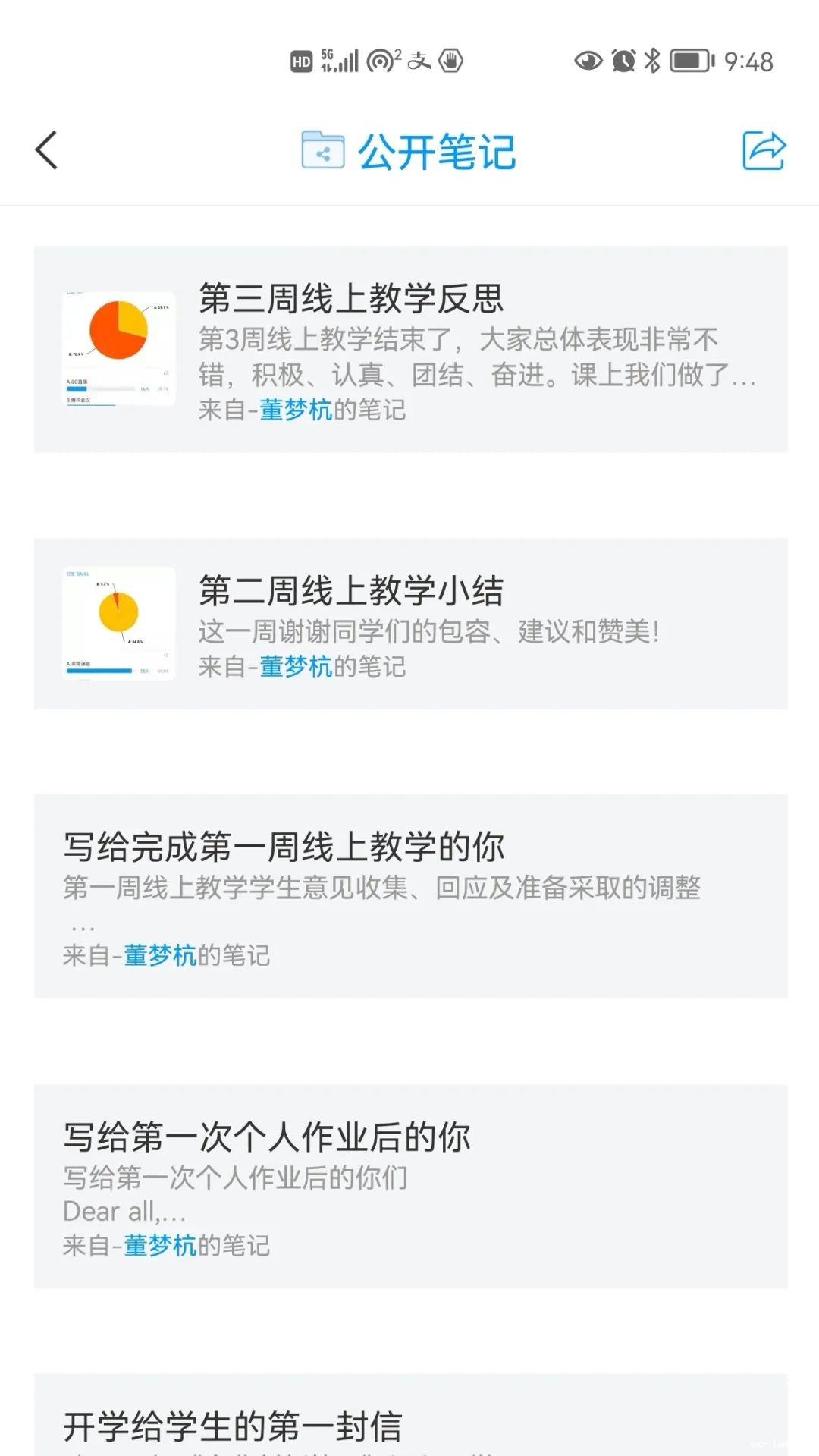Tap 董梦杭 link under 第二周 note
Screen dimensions: 819x1456
295,667
